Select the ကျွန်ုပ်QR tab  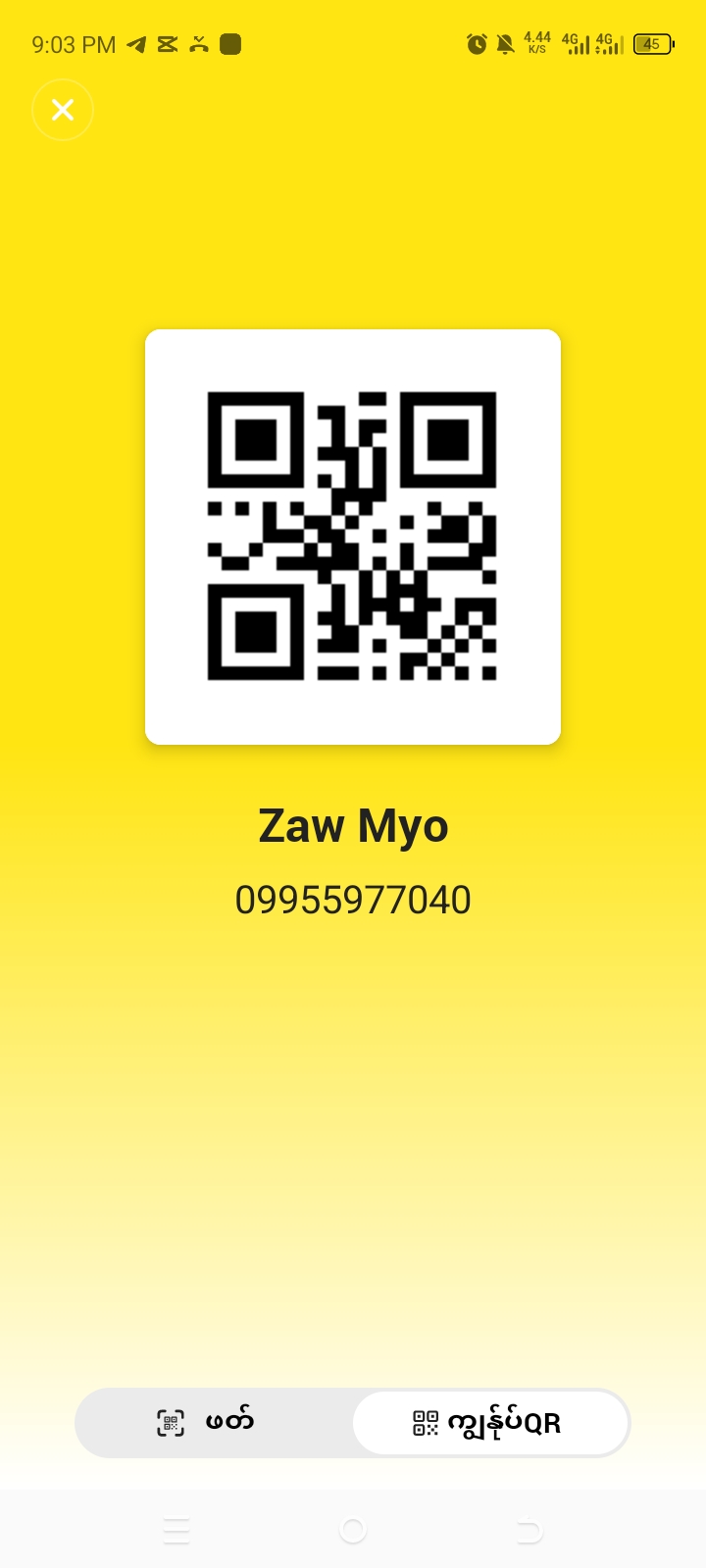pos(489,1423)
